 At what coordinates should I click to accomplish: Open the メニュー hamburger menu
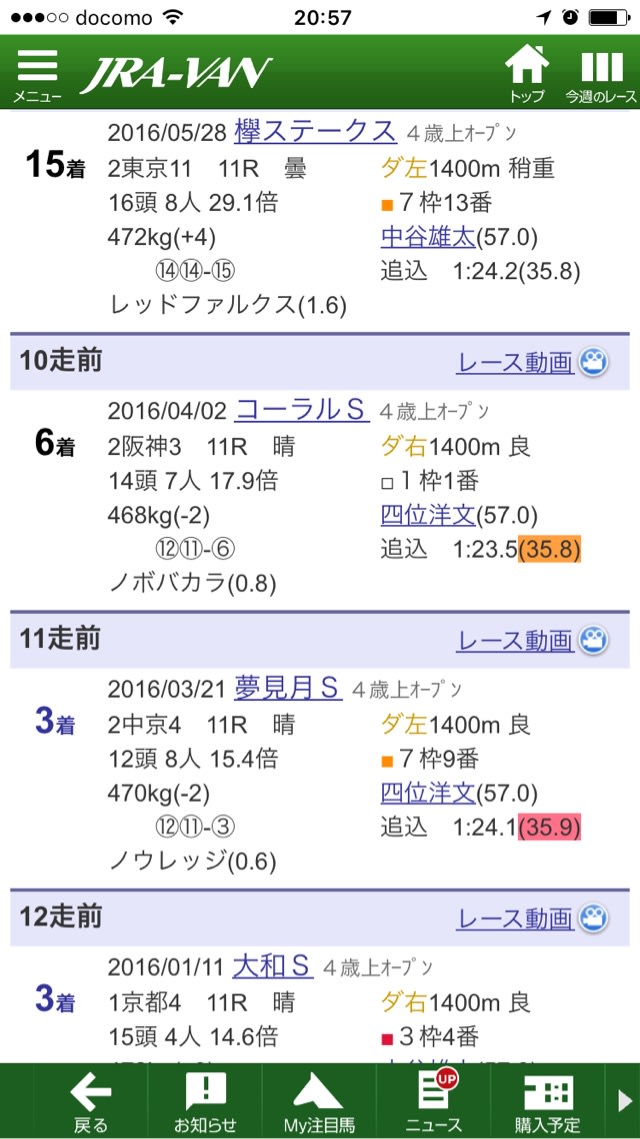37,75
